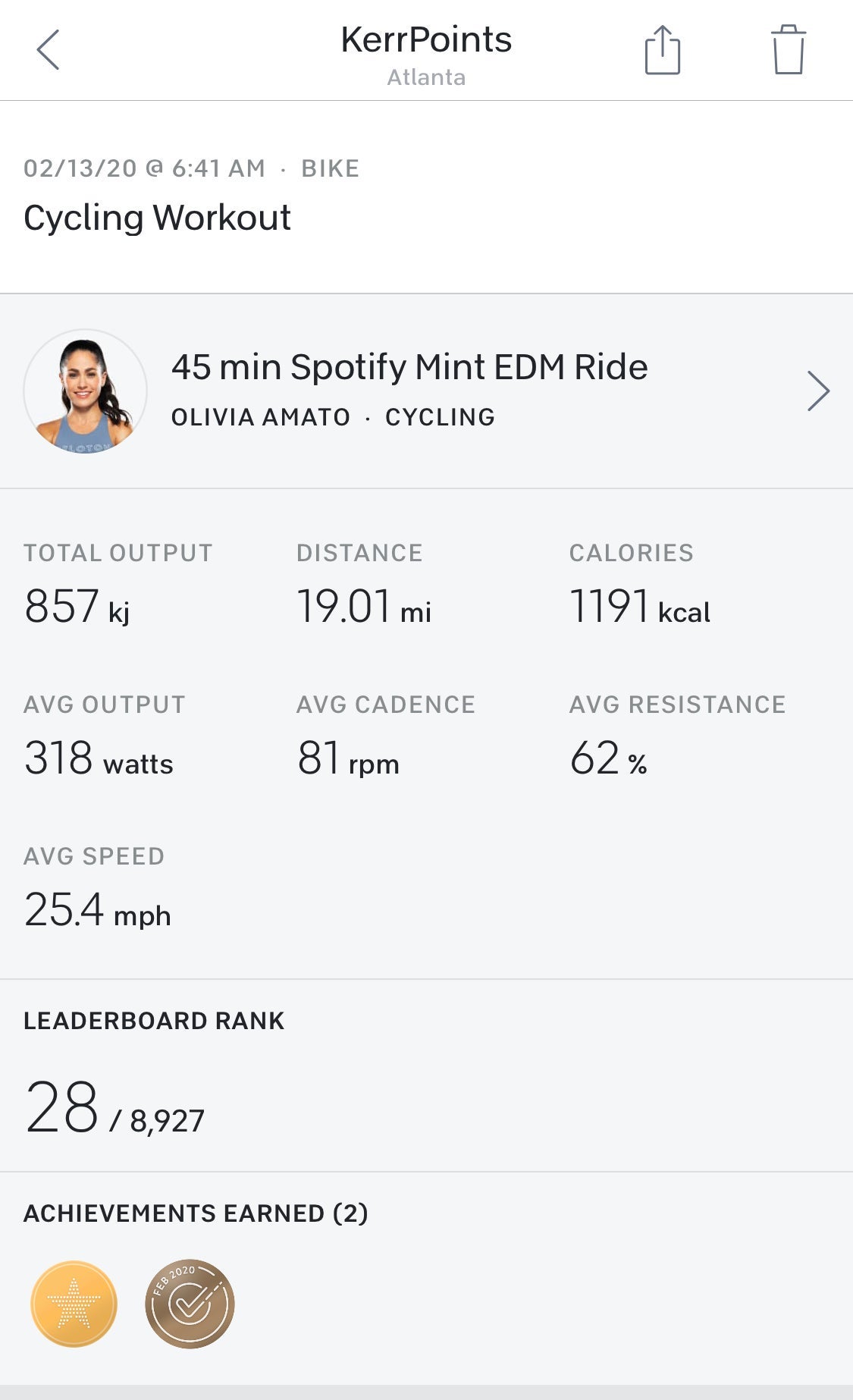Go back using the top-left arrow
Viewport: 853px width, 1400px height.
pyautogui.click(x=48, y=50)
